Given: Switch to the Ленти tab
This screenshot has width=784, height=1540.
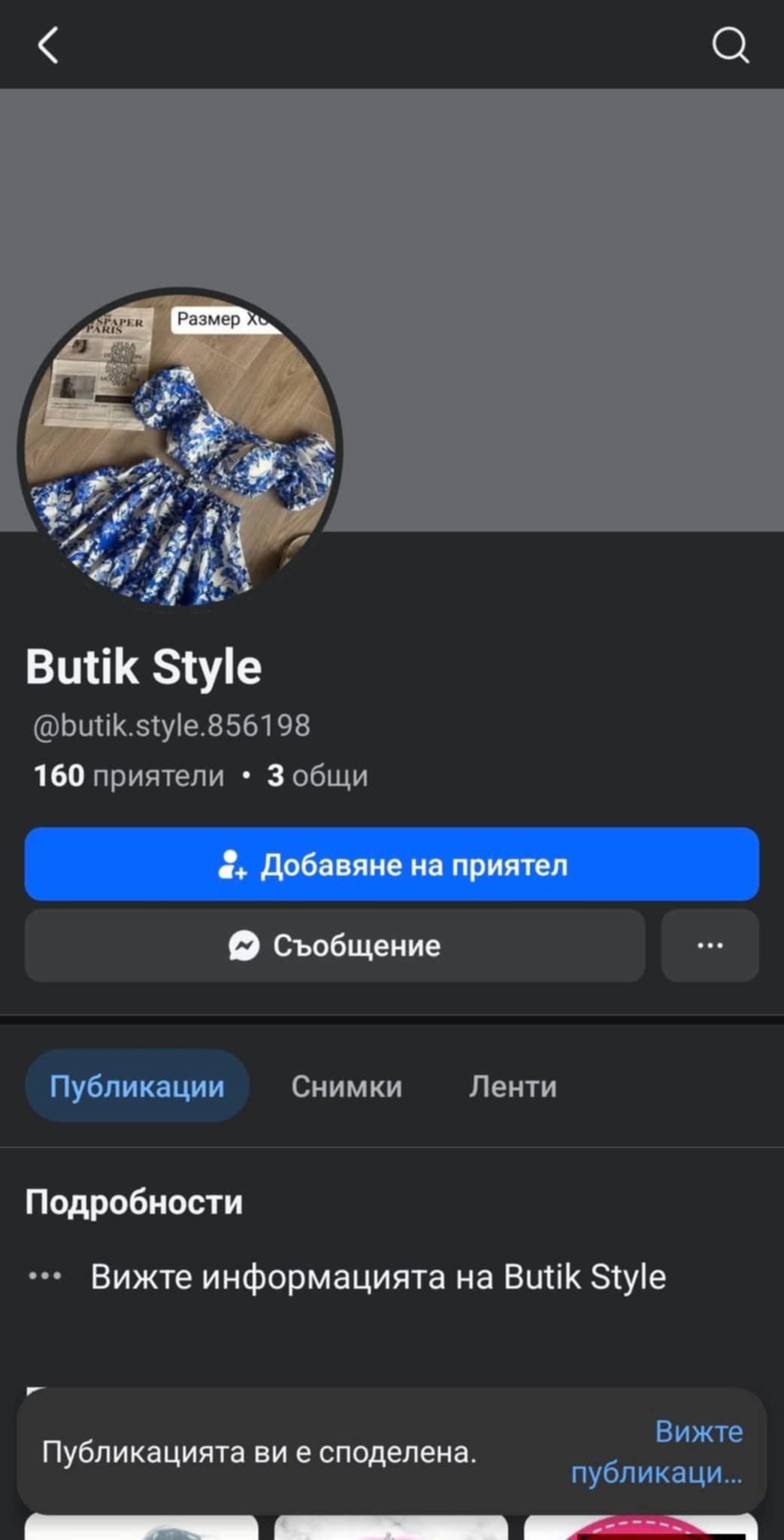Looking at the screenshot, I should [513, 1086].
